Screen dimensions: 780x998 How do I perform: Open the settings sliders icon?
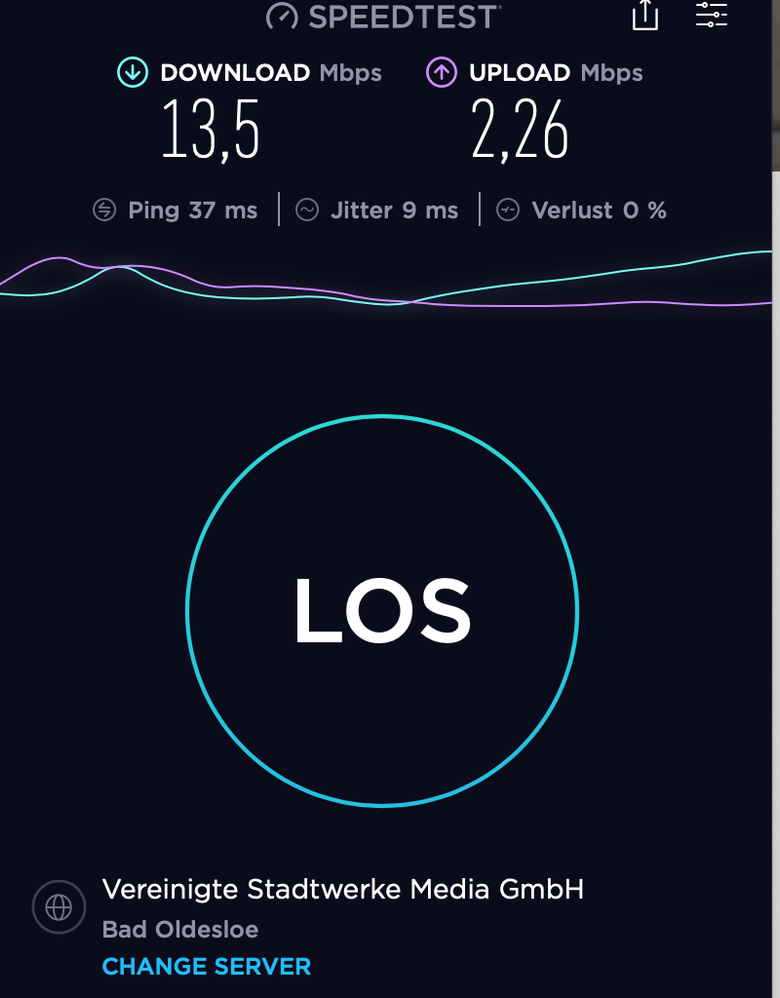tap(711, 14)
